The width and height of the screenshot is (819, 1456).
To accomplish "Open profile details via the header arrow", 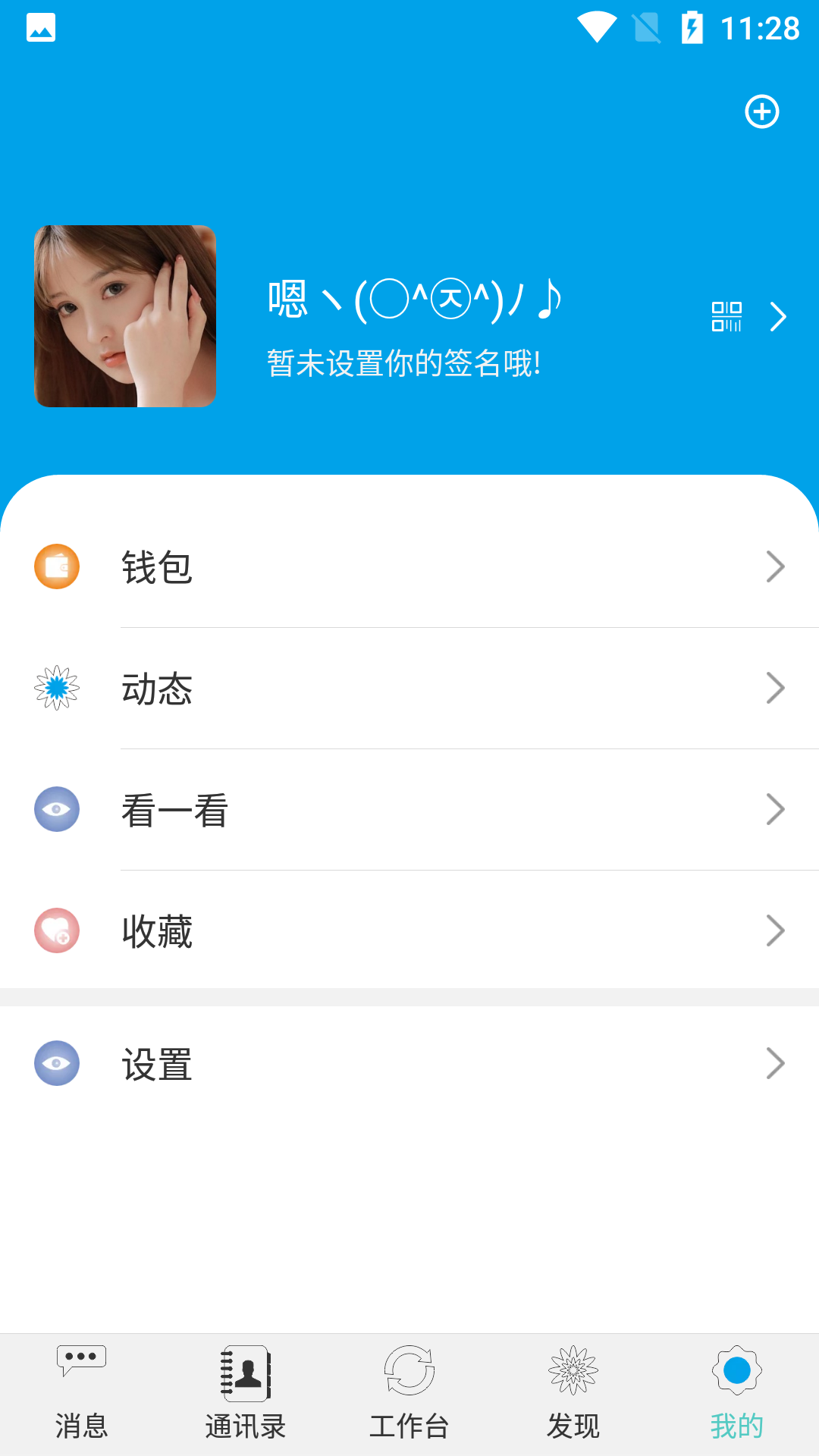I will point(778,316).
